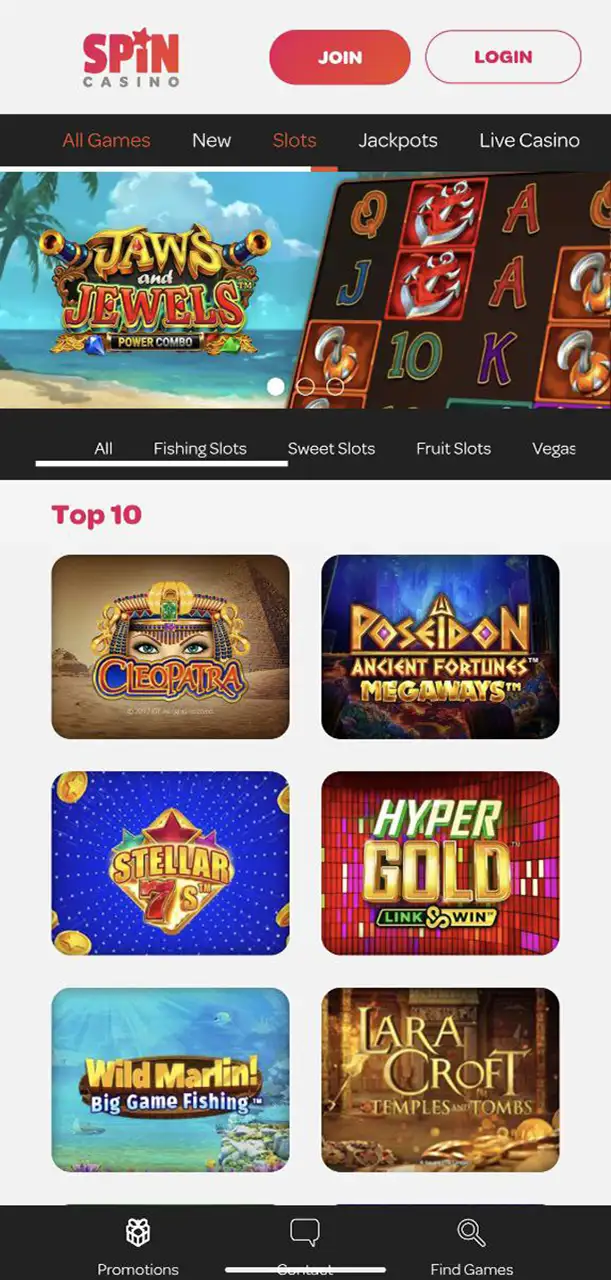Select the All slots filter
611x1280 pixels.
click(x=103, y=449)
